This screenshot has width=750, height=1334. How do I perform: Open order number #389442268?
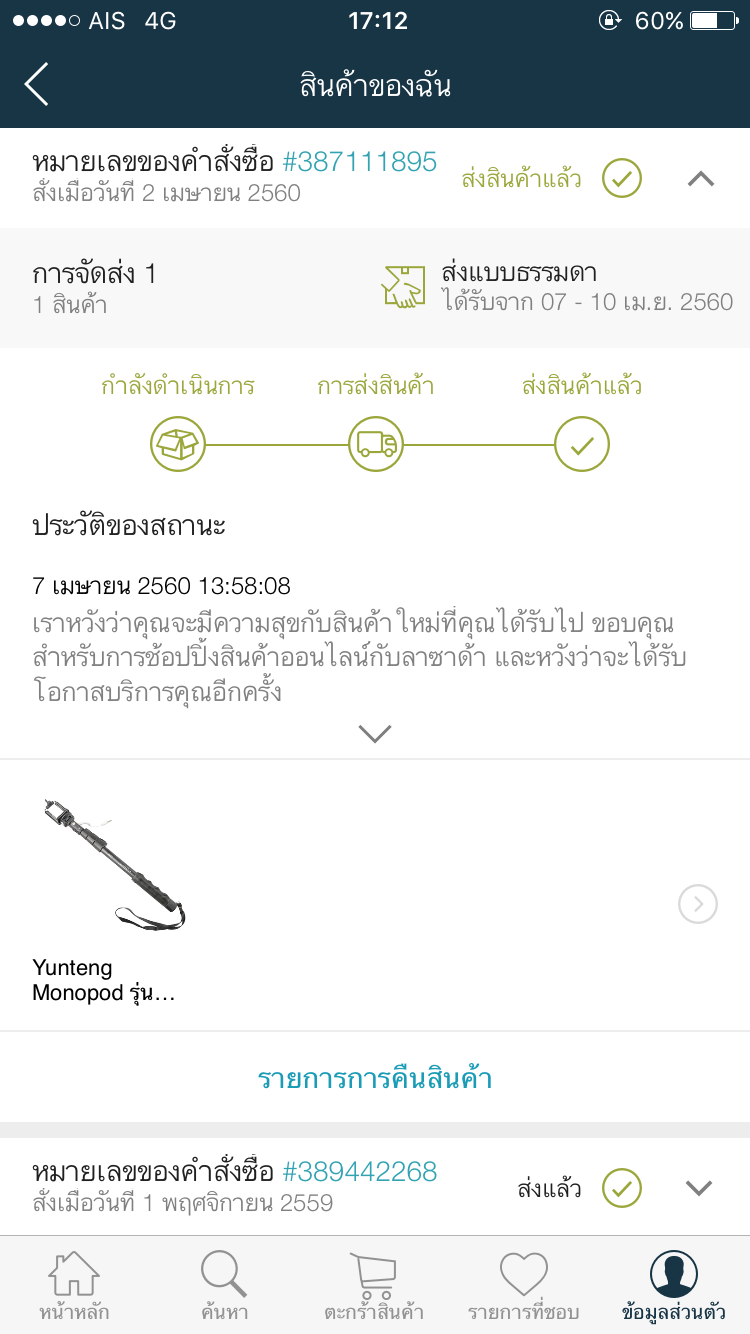pyautogui.click(x=360, y=1172)
